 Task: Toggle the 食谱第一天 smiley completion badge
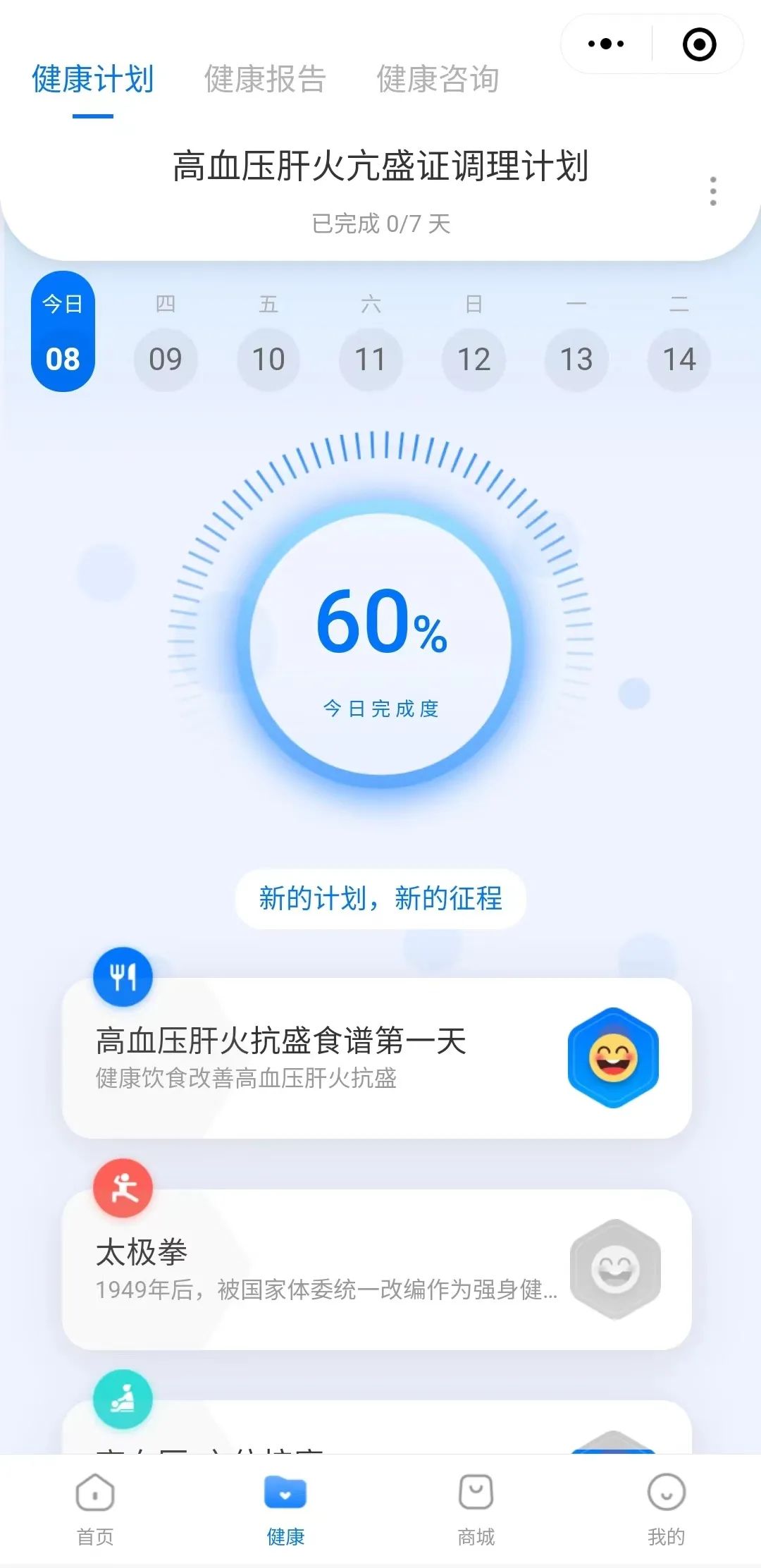pyautogui.click(x=613, y=1058)
